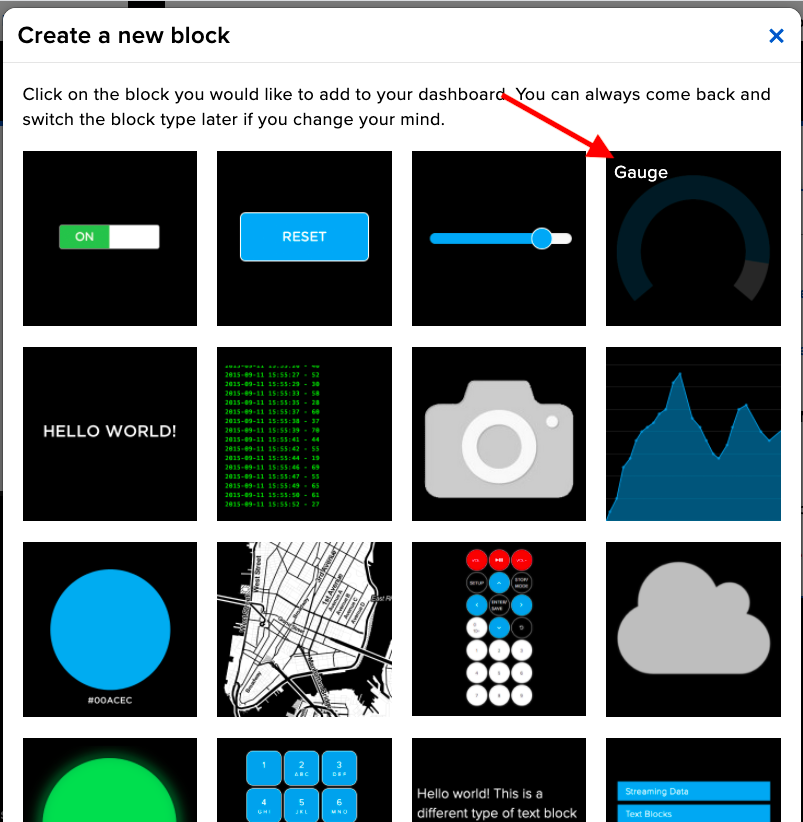Add the blue slider block
This screenshot has width=803, height=822.
pos(499,238)
